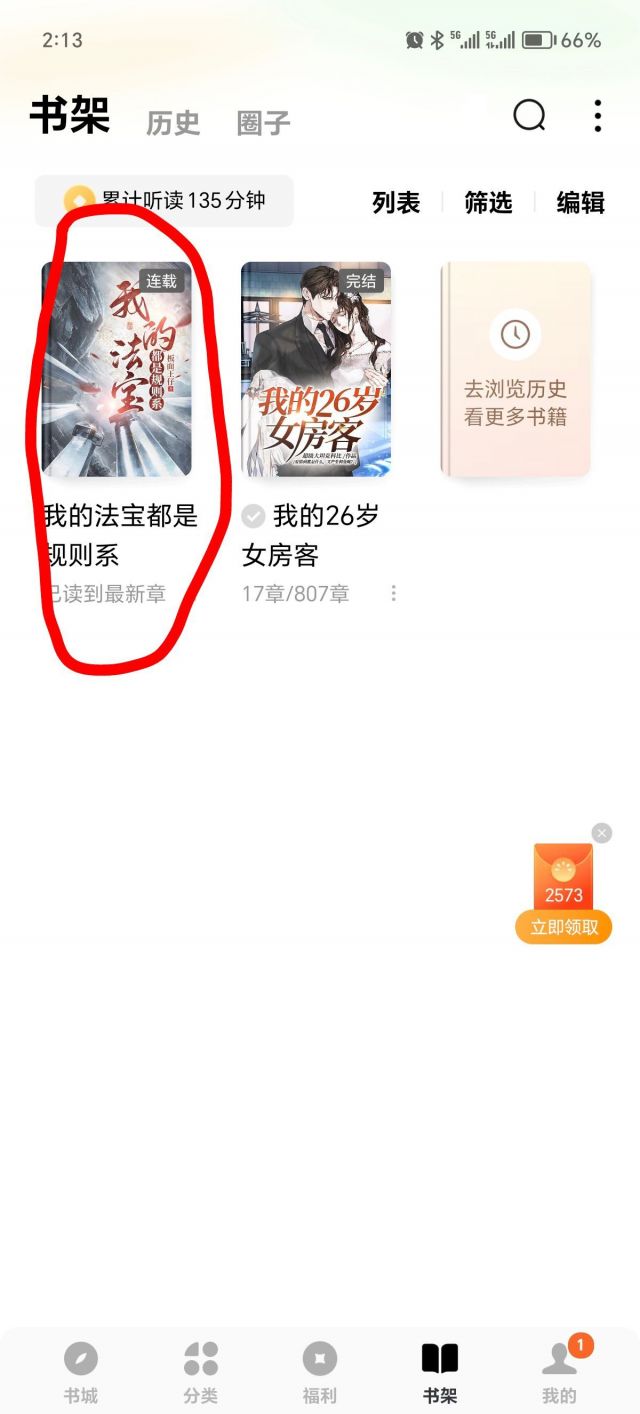Image resolution: width=640 pixels, height=1414 pixels.
Task: Switch to the 圈子 tab
Action: pyautogui.click(x=263, y=123)
